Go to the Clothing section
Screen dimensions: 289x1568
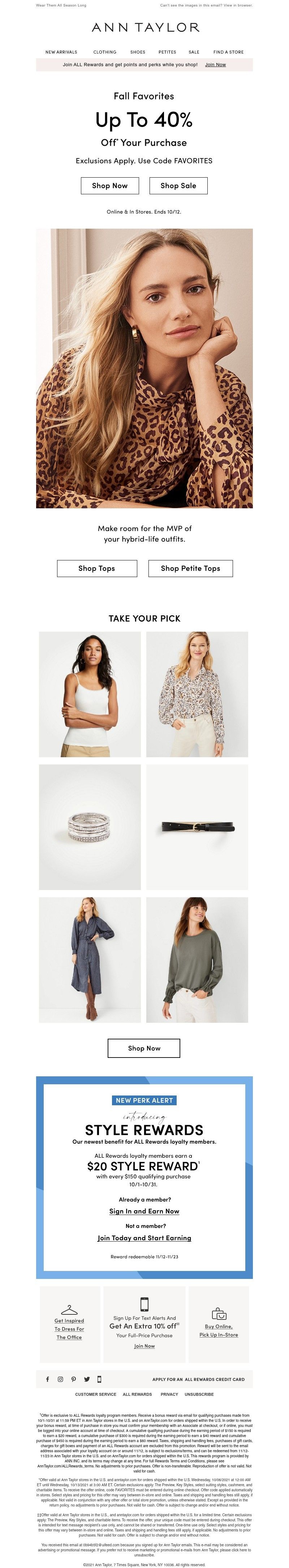105,52
